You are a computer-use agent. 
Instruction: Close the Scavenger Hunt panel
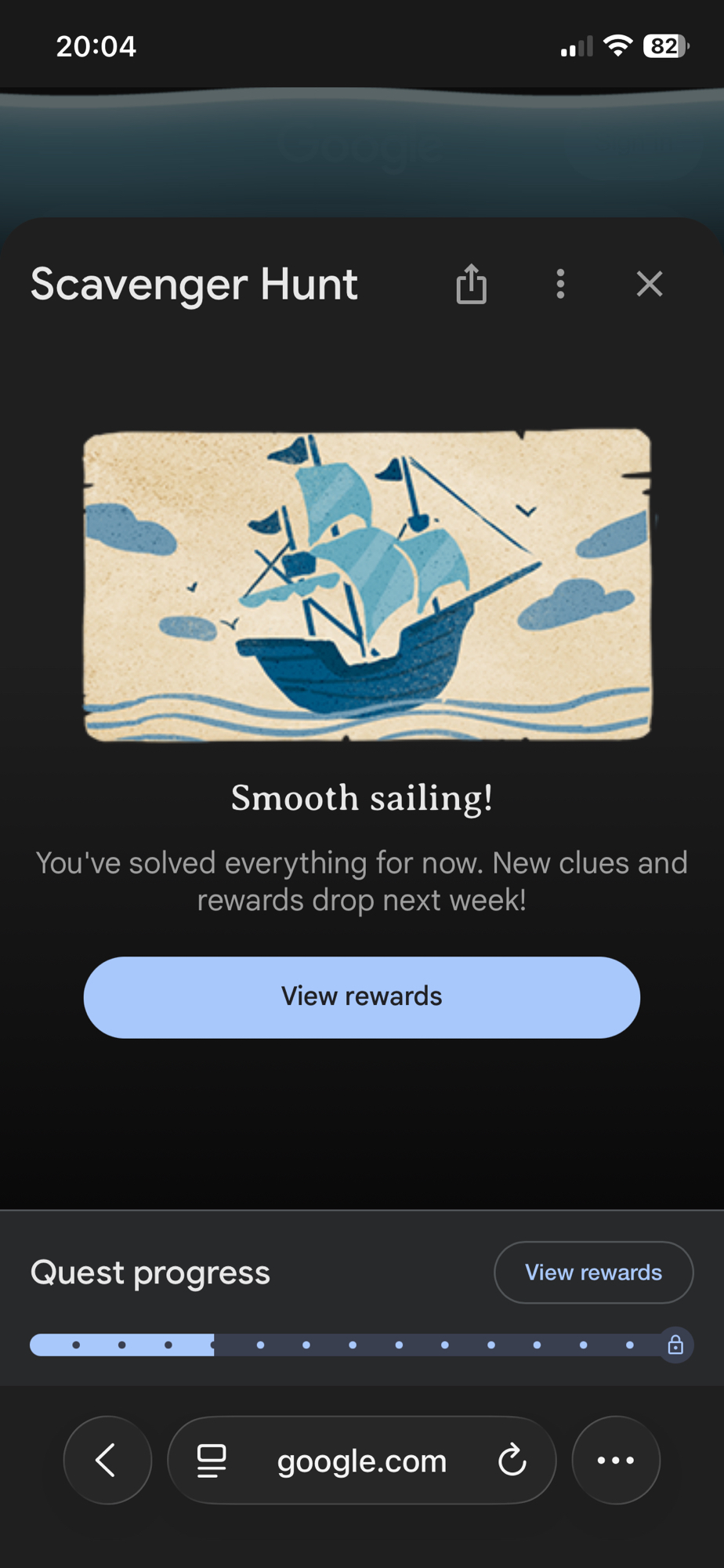pos(650,284)
